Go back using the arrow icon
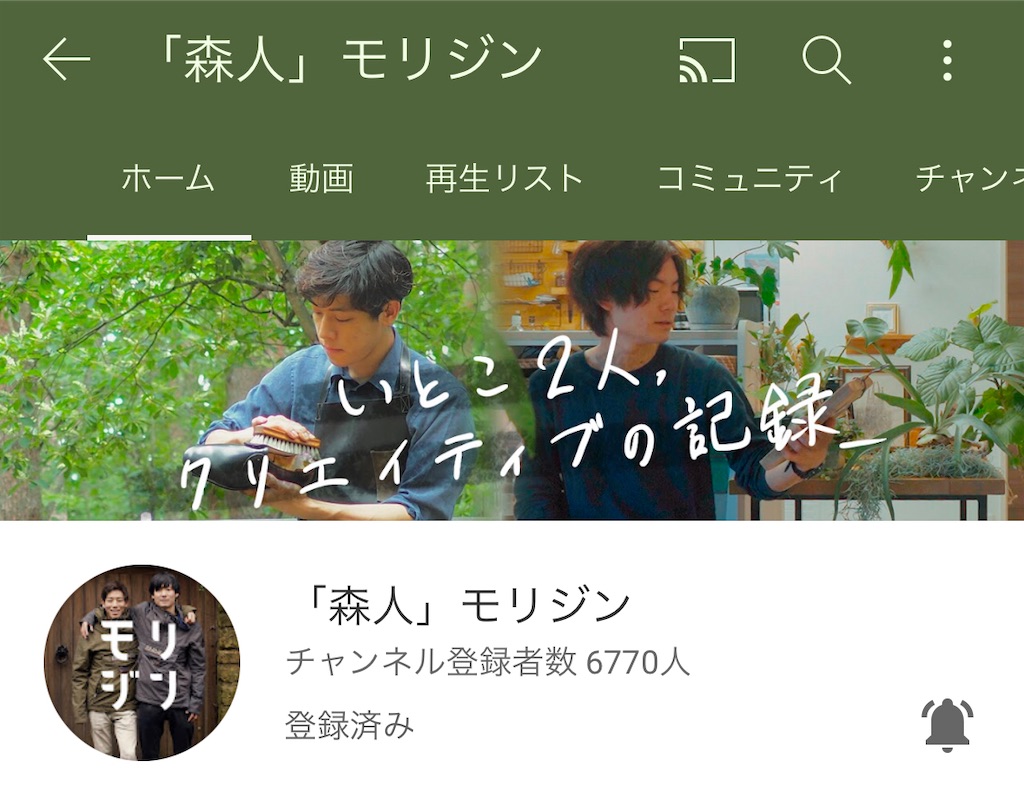This screenshot has width=1024, height=793. 66,61
